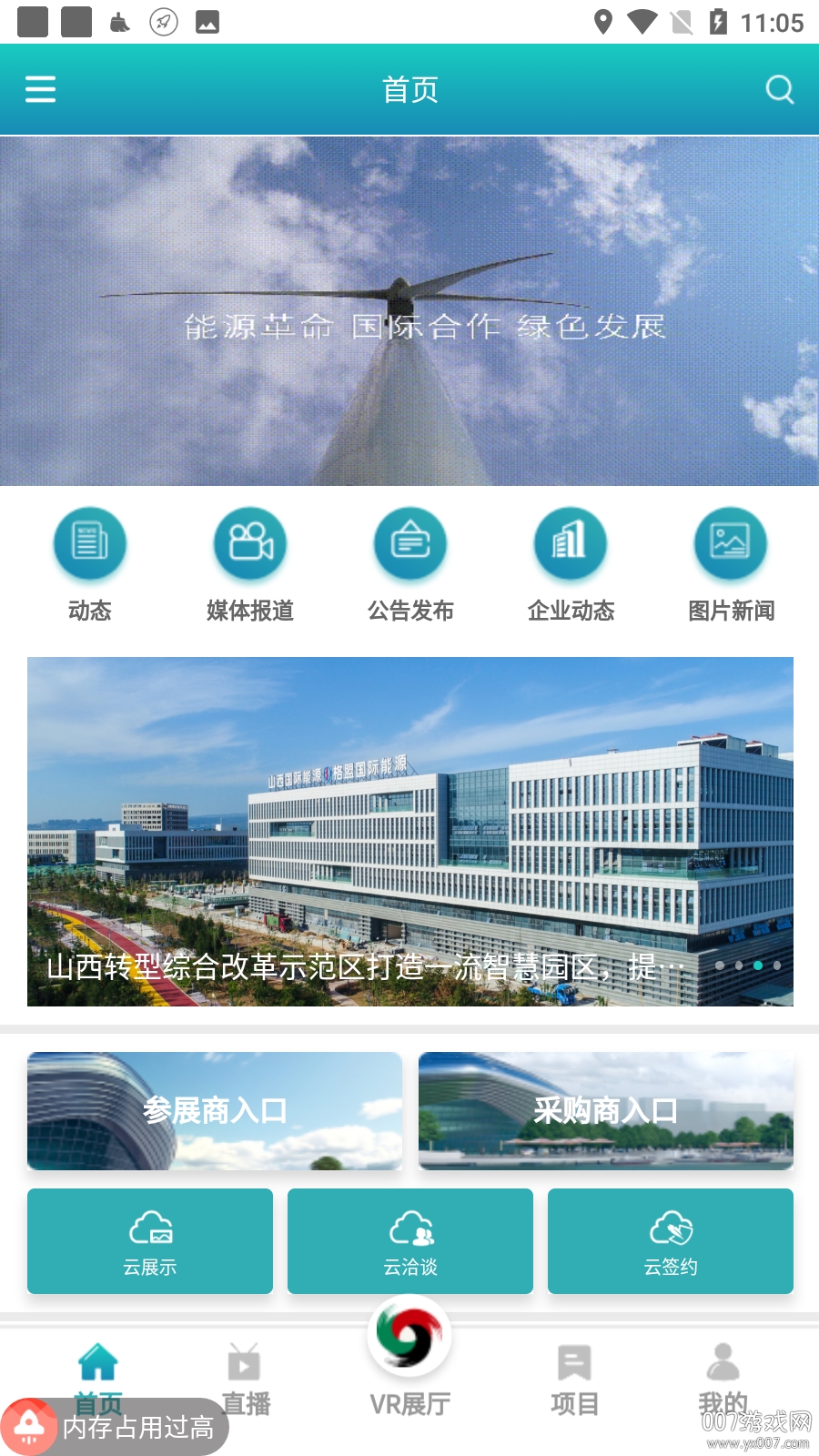Open the 云洽谈 cloud negotiation icon
Viewport: 819px width, 1456px height.
coord(410,1240)
